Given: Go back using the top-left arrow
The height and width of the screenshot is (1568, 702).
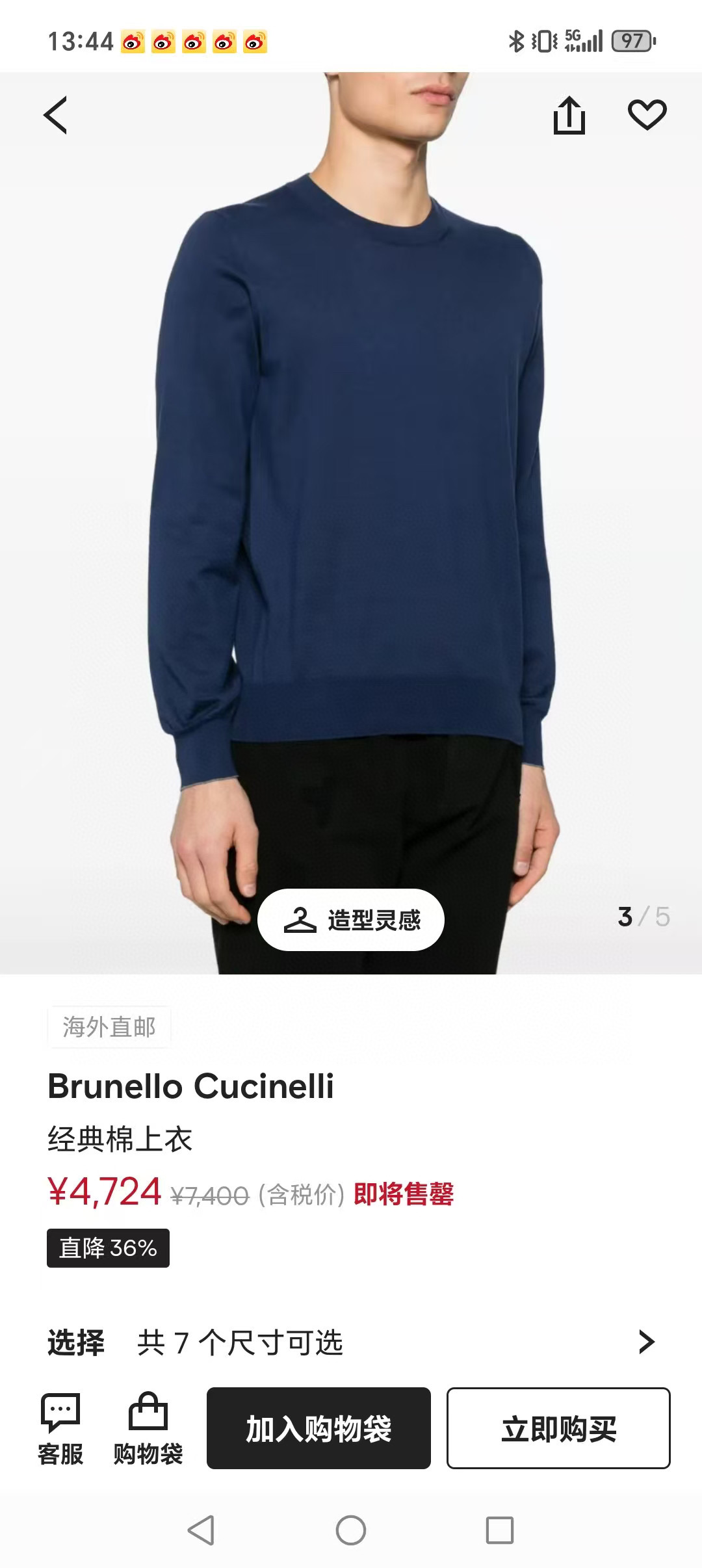Looking at the screenshot, I should pos(56,115).
